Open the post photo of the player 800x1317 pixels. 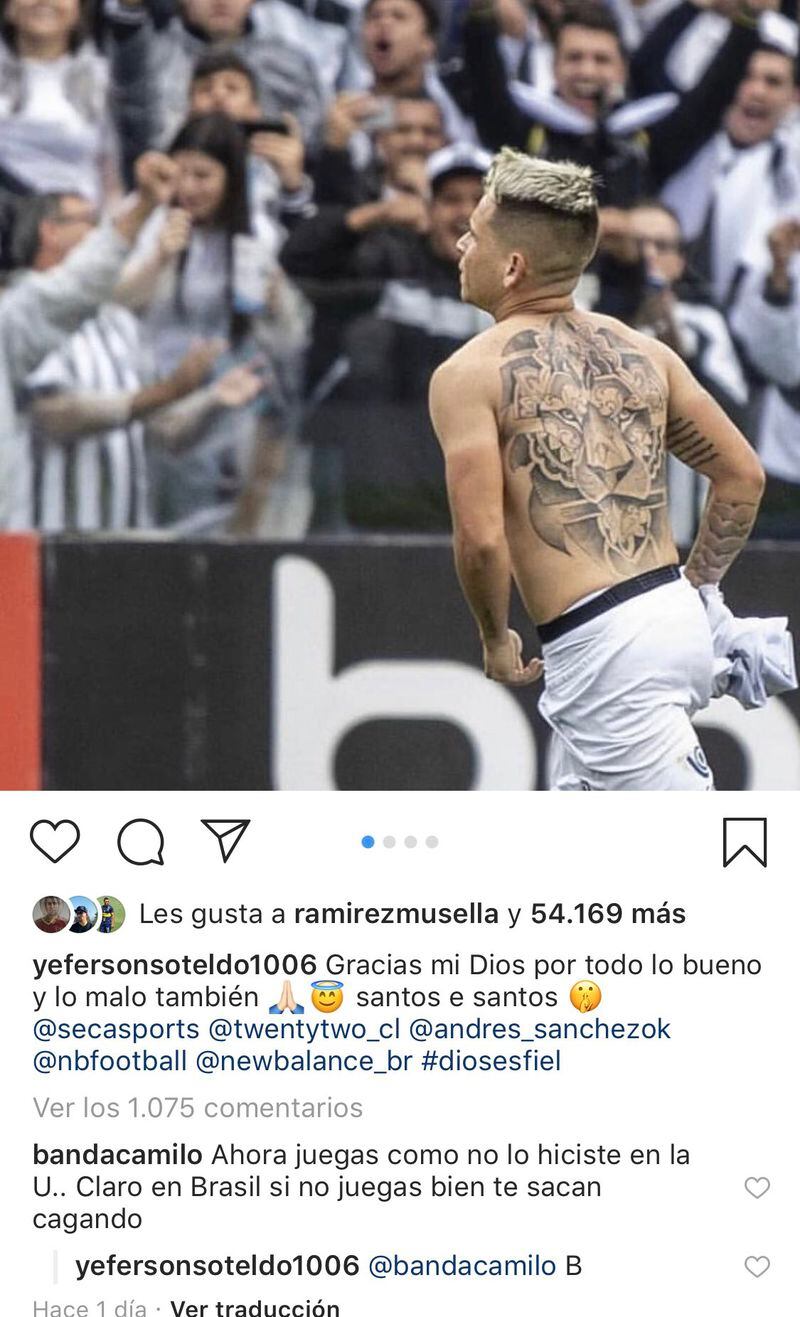[400, 400]
